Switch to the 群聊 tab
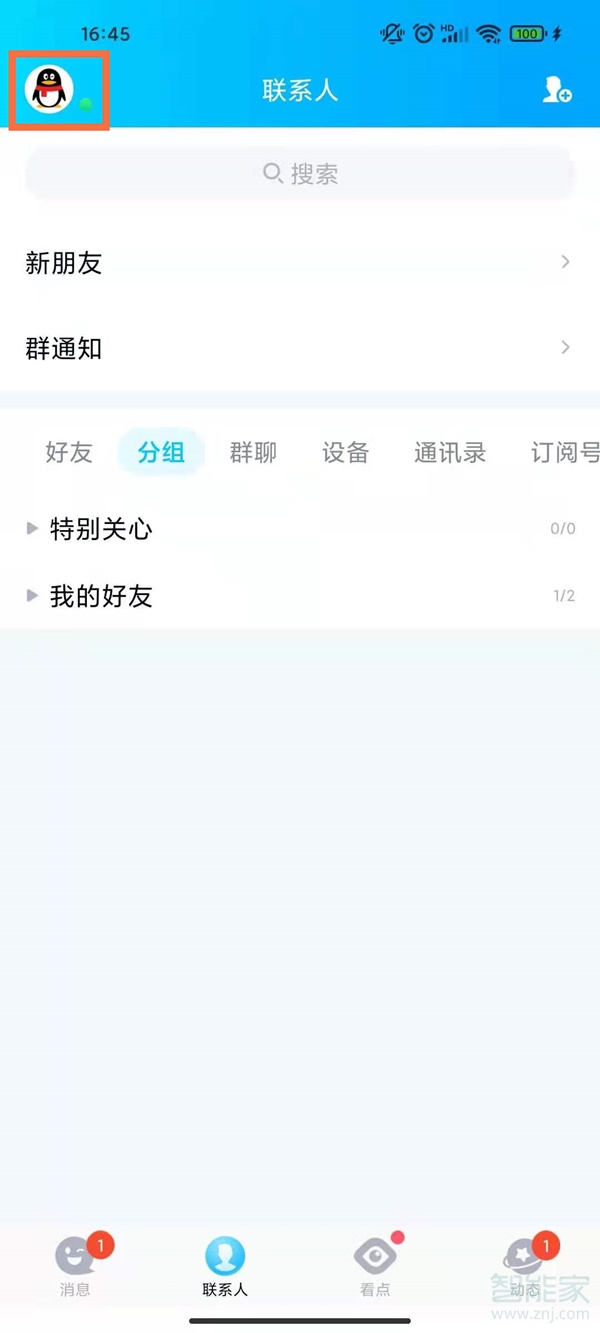 (x=253, y=452)
